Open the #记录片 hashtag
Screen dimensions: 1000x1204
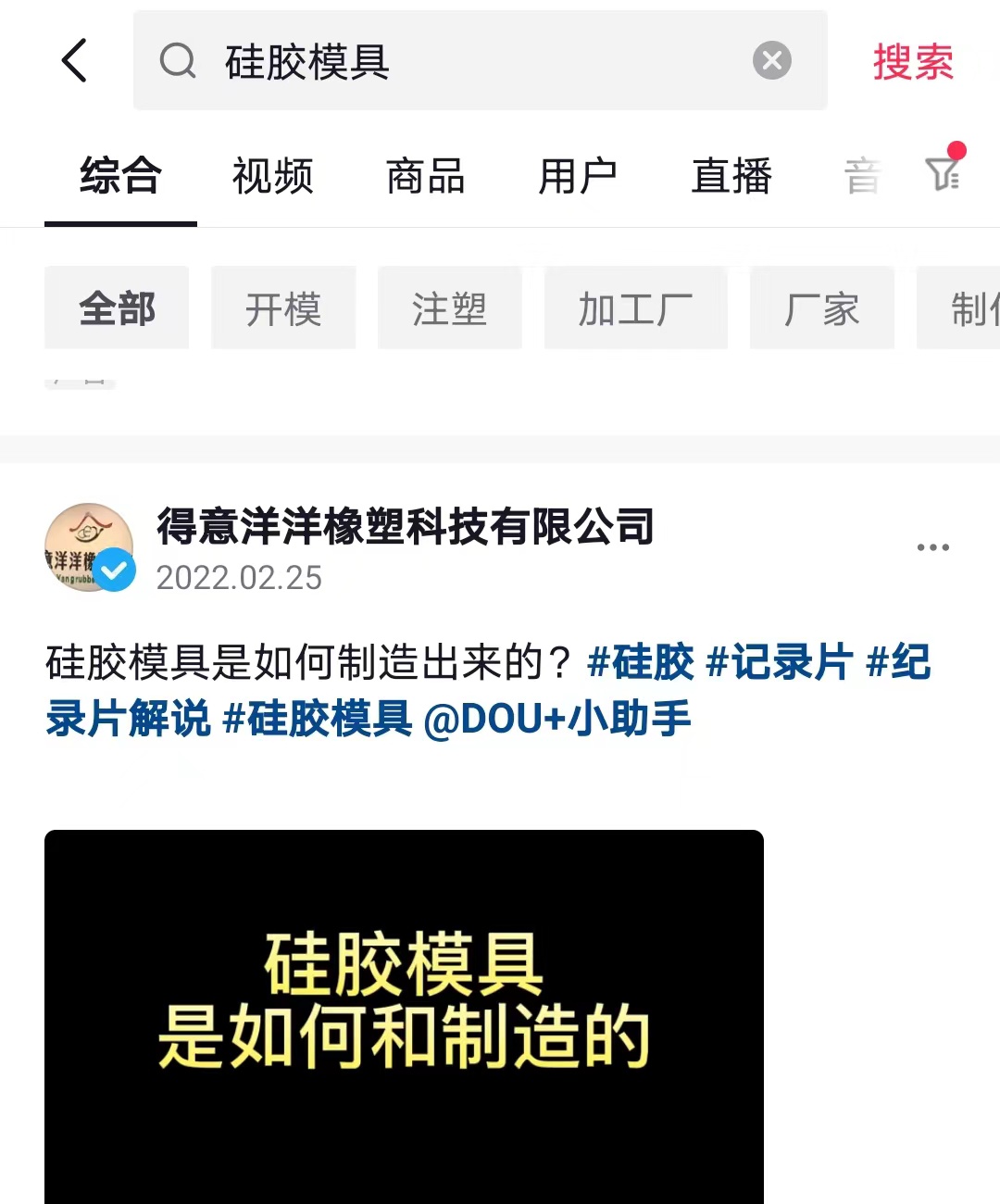coord(779,662)
